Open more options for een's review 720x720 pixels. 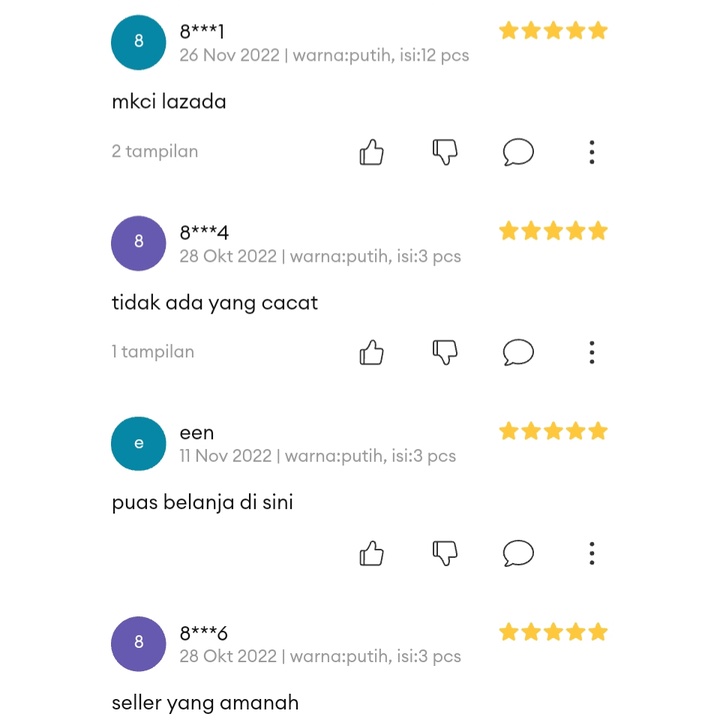point(592,553)
